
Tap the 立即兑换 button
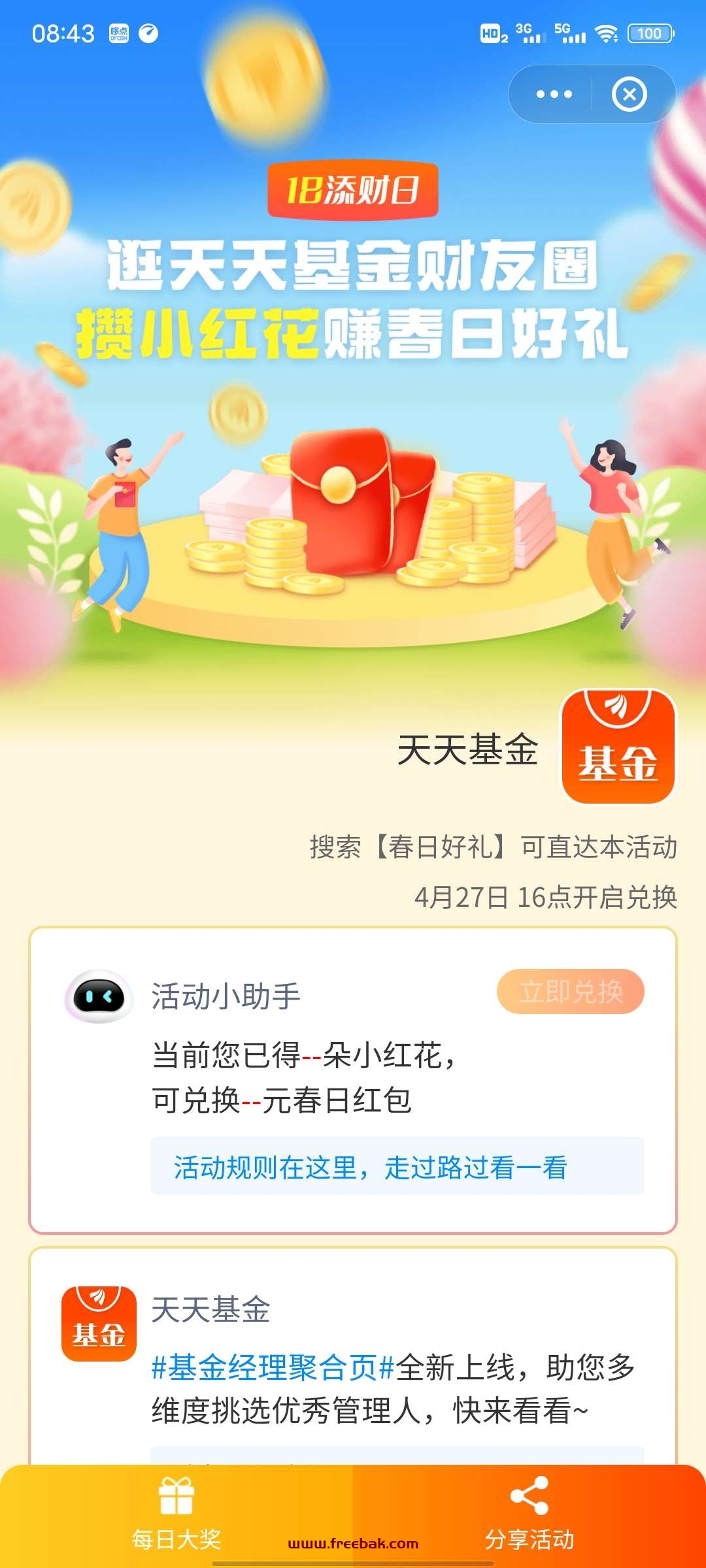[x=571, y=991]
